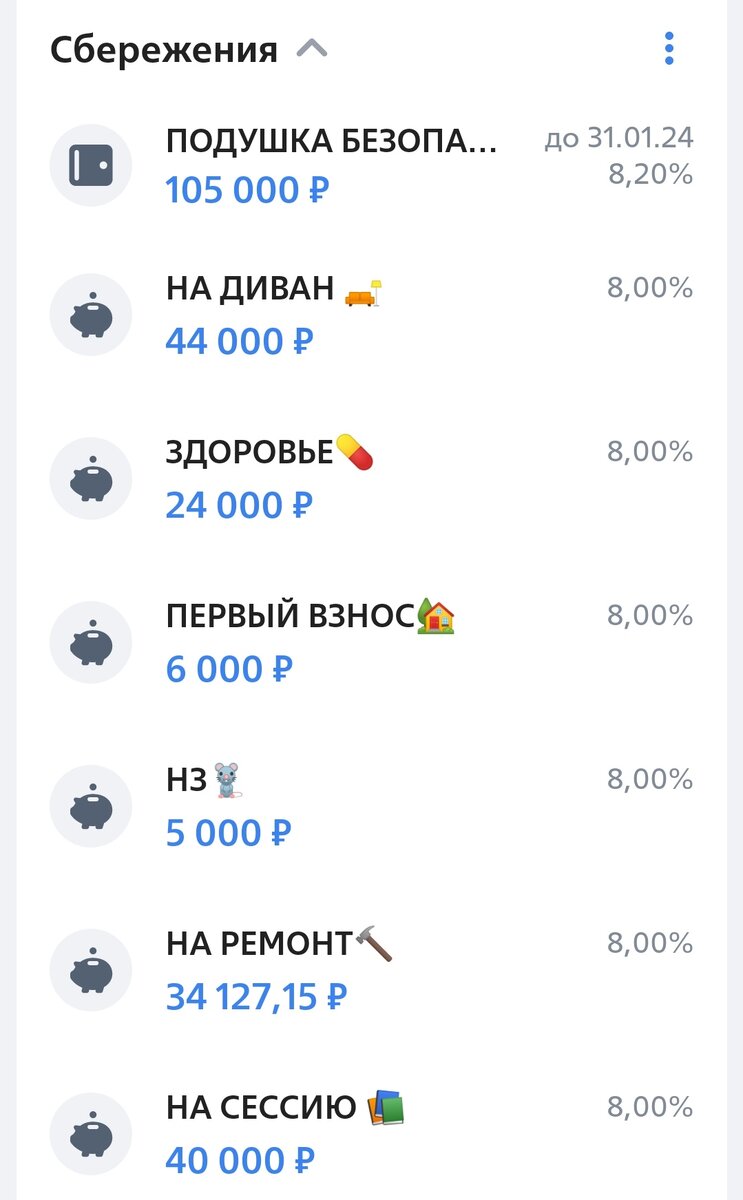Open the НА РЕМОНТ savings goal

coord(371,971)
